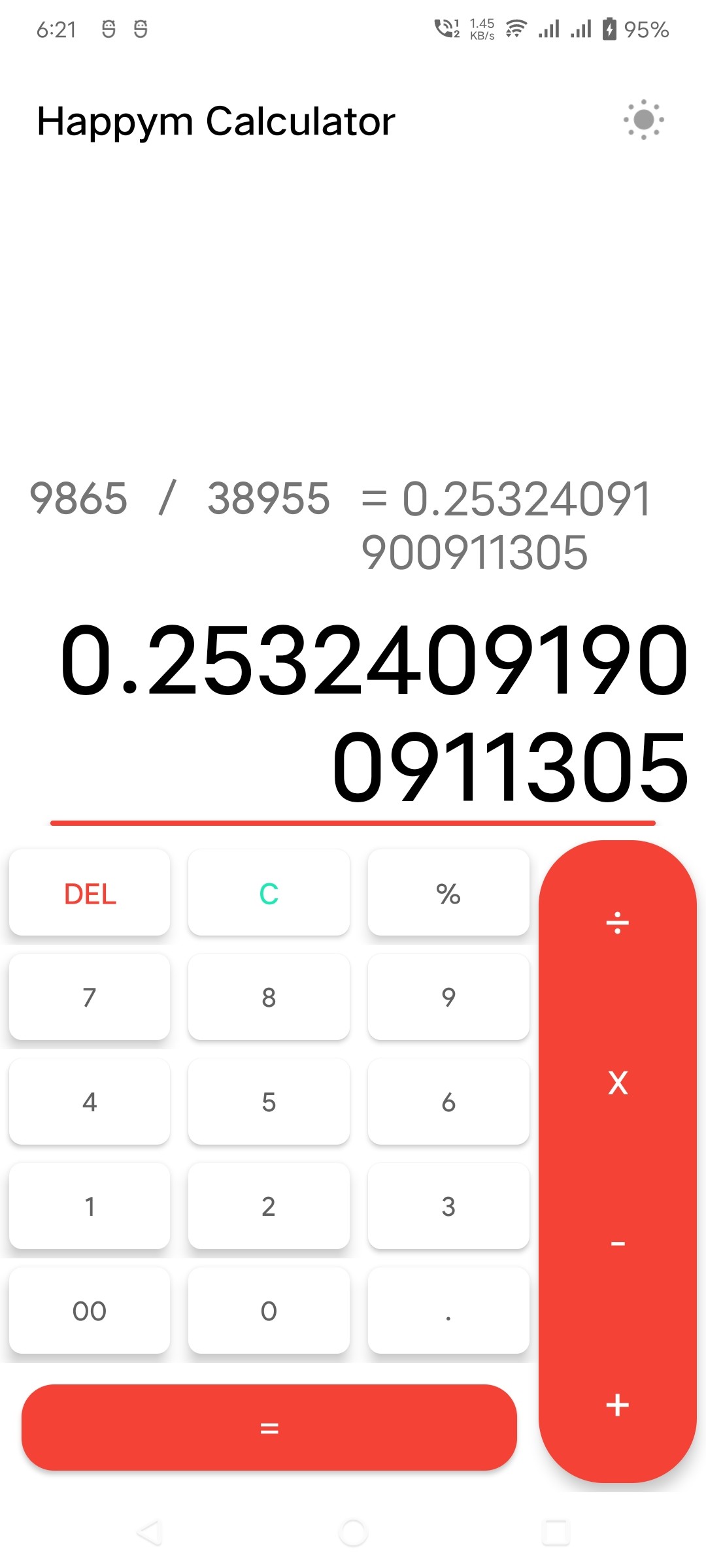Enter digit 6
706x1568 pixels.
(x=448, y=1102)
